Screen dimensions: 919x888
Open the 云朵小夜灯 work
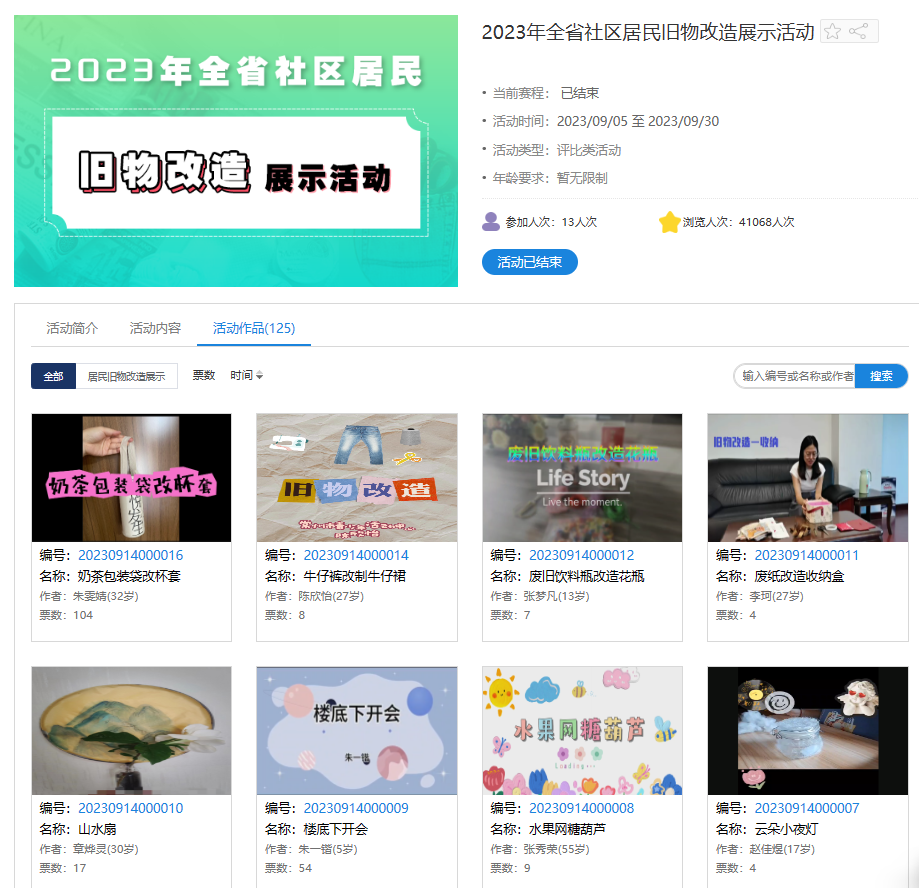[808, 731]
